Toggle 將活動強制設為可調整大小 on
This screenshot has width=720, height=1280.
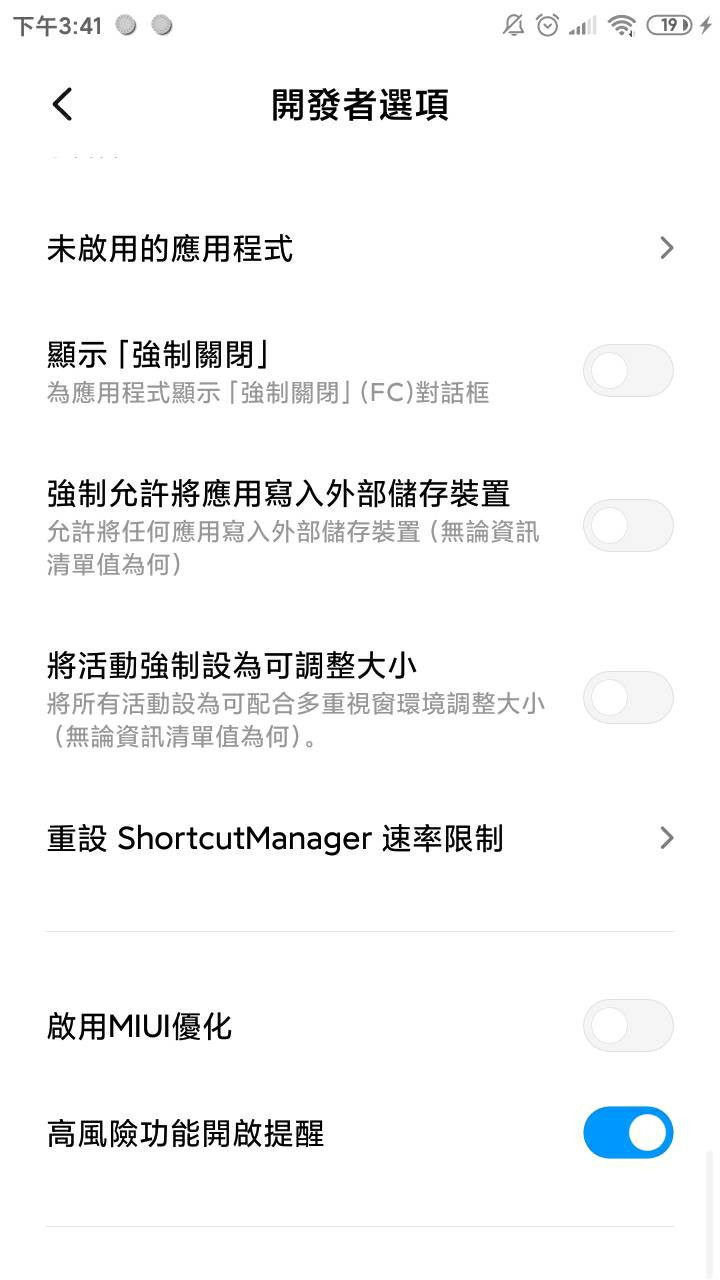click(x=627, y=697)
